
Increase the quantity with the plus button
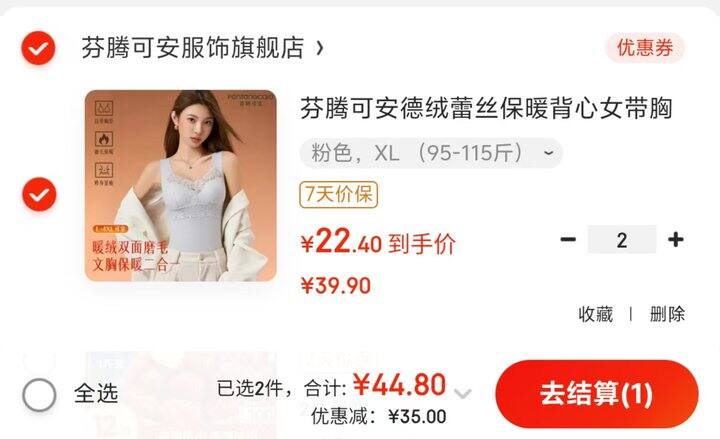[675, 239]
